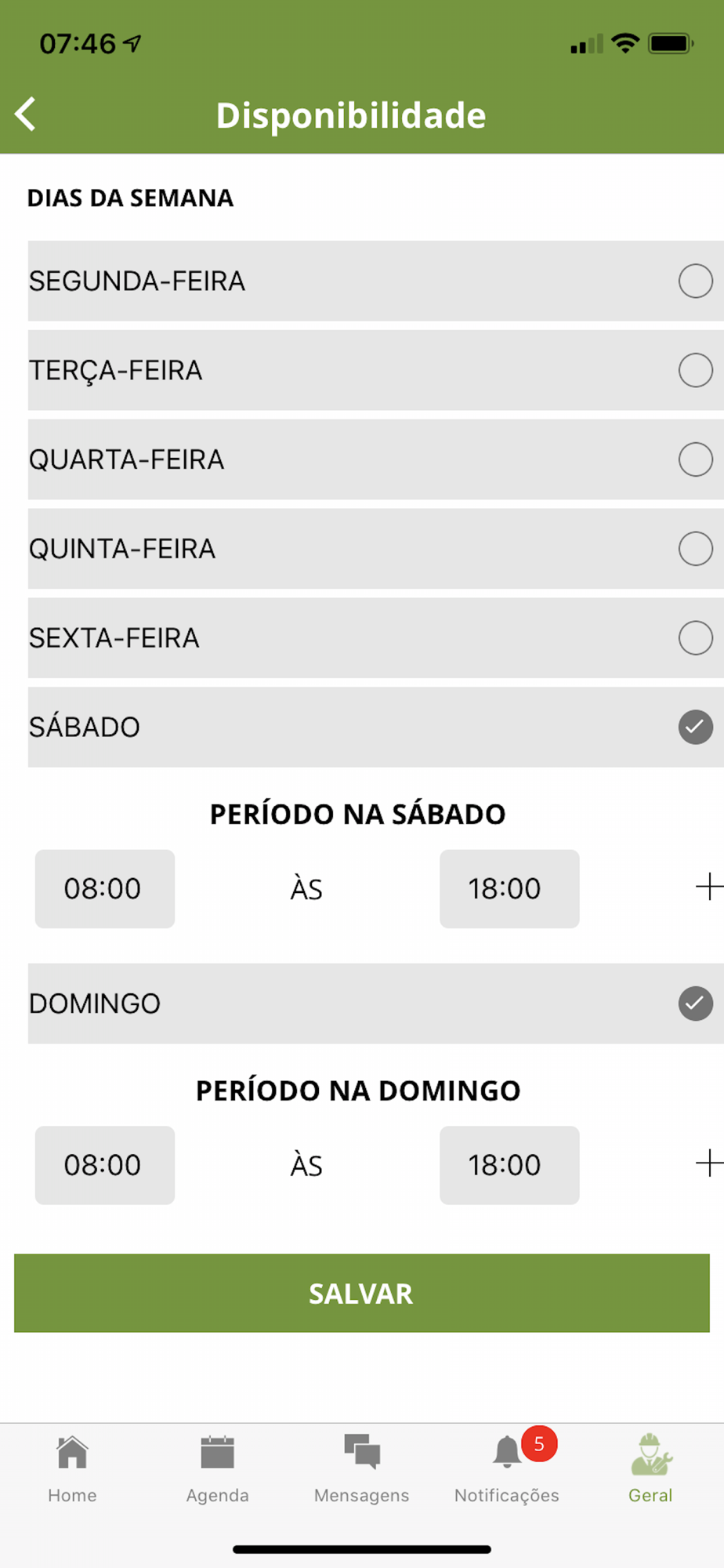Add another period for Sábado
The height and width of the screenshot is (1568, 724).
point(708,887)
